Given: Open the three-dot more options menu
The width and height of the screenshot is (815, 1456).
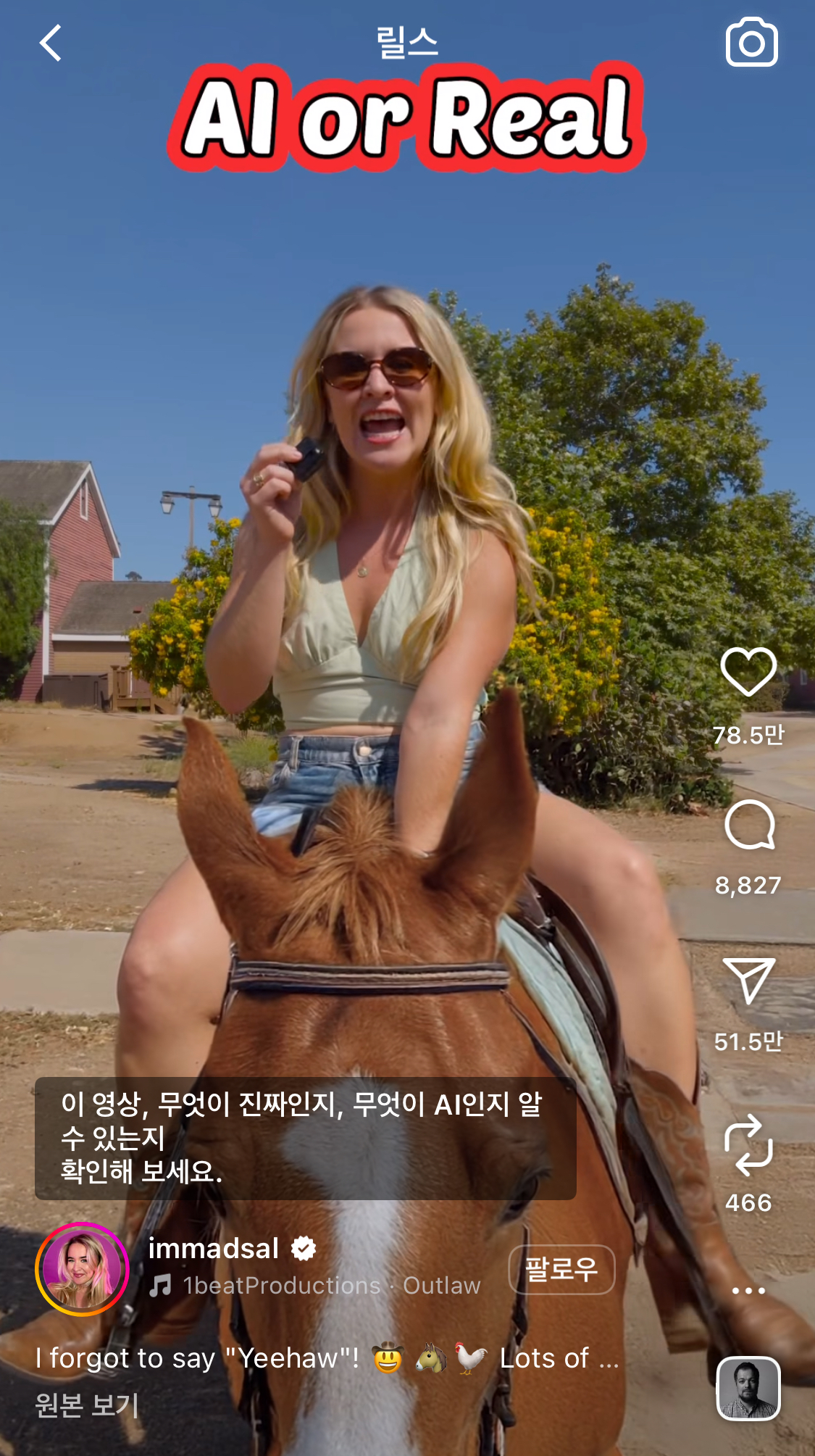Looking at the screenshot, I should pos(748,1290).
